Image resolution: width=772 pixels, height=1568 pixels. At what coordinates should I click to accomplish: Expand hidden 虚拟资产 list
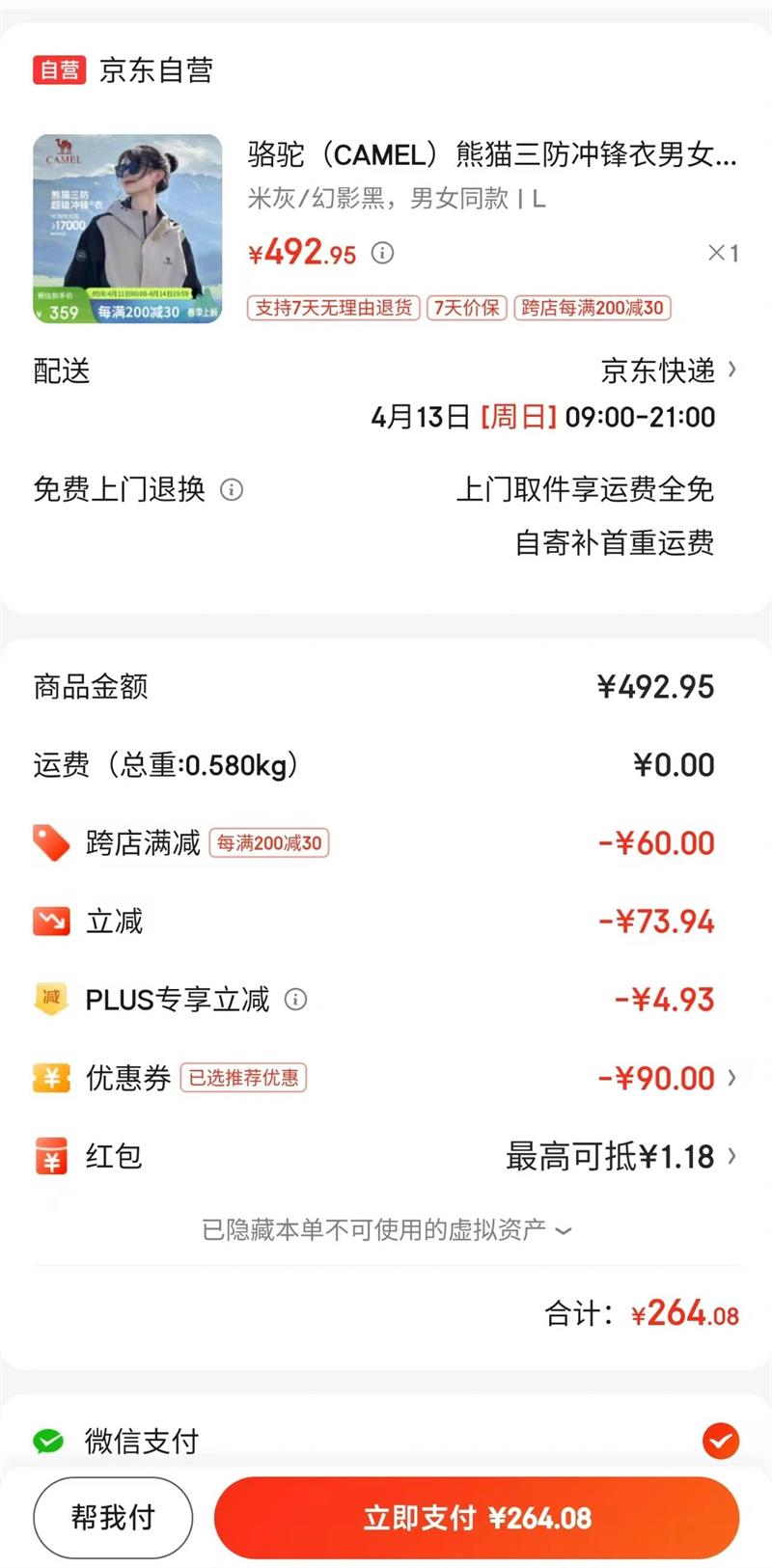tap(386, 1230)
